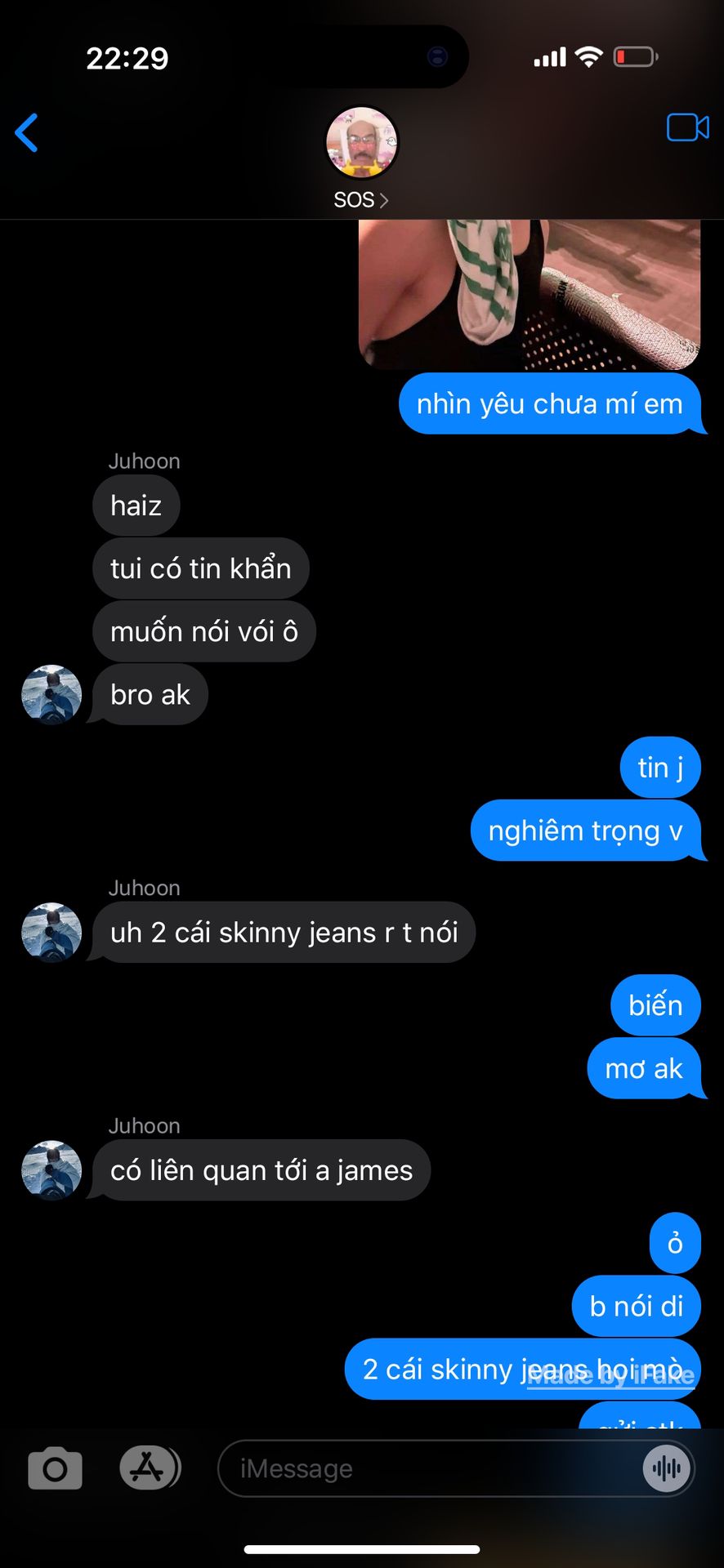Open the iMessage apps drawer
Viewport: 724px width, 1568px height.
click(149, 1468)
